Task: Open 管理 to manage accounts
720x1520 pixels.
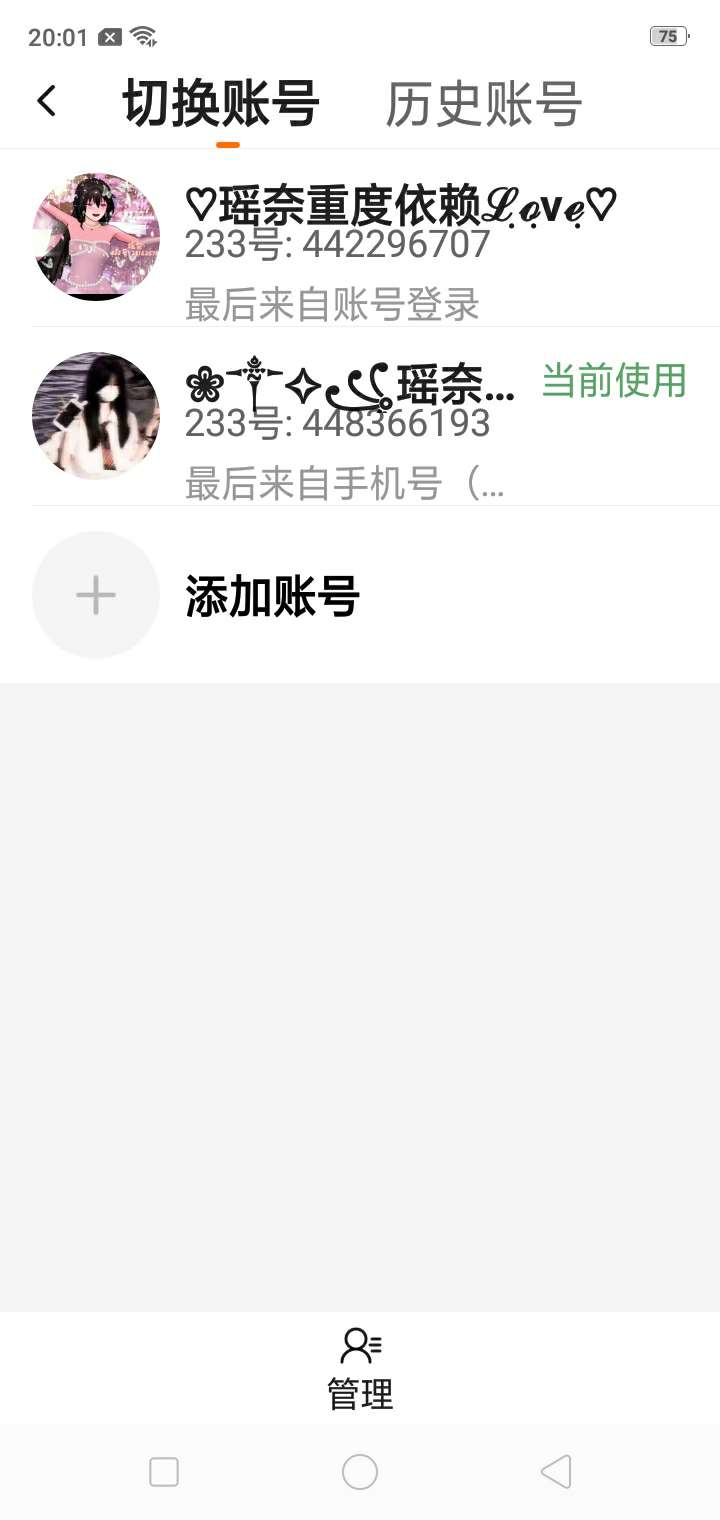Action: point(360,1368)
